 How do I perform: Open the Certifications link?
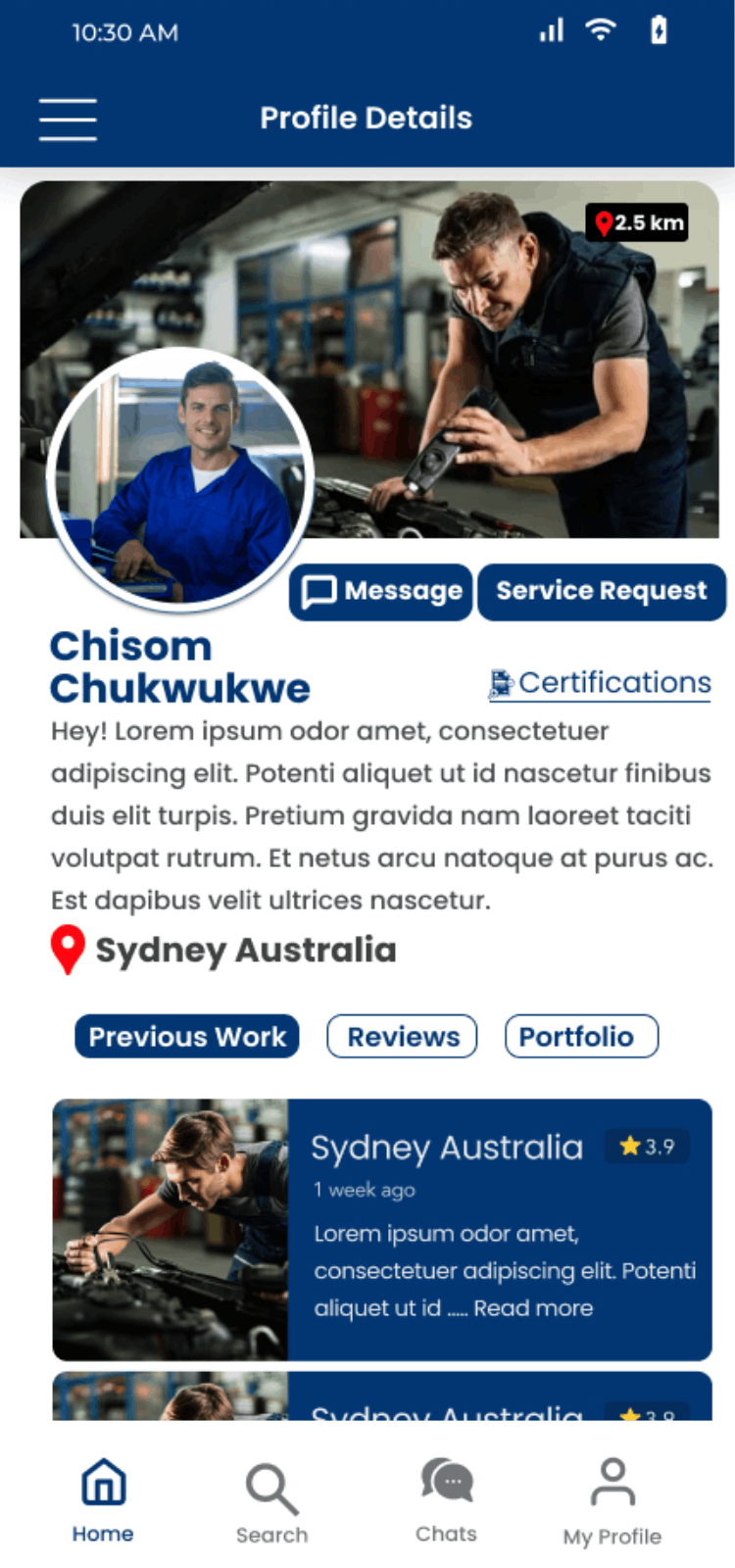600,683
